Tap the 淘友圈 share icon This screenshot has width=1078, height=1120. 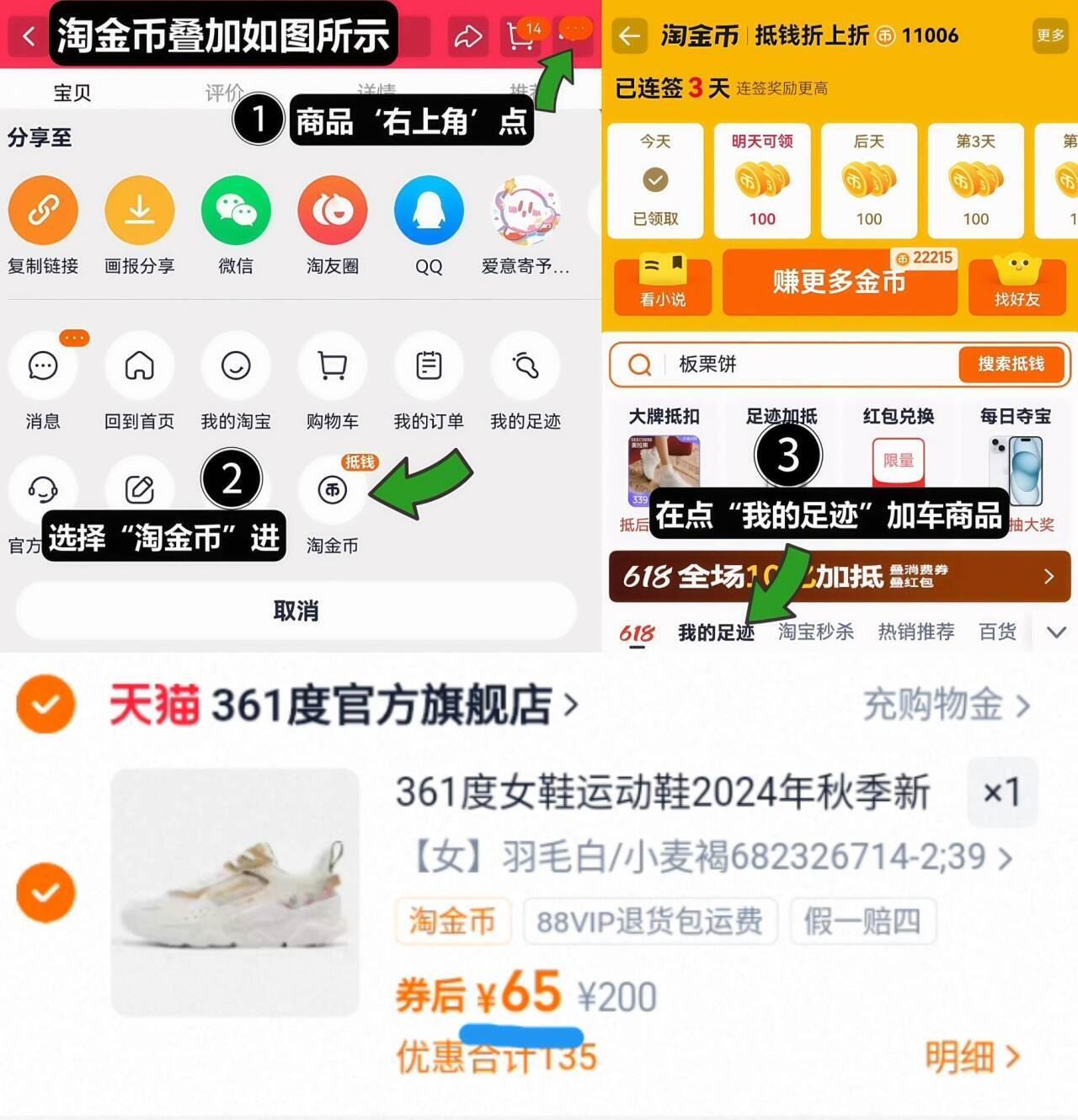[x=332, y=210]
